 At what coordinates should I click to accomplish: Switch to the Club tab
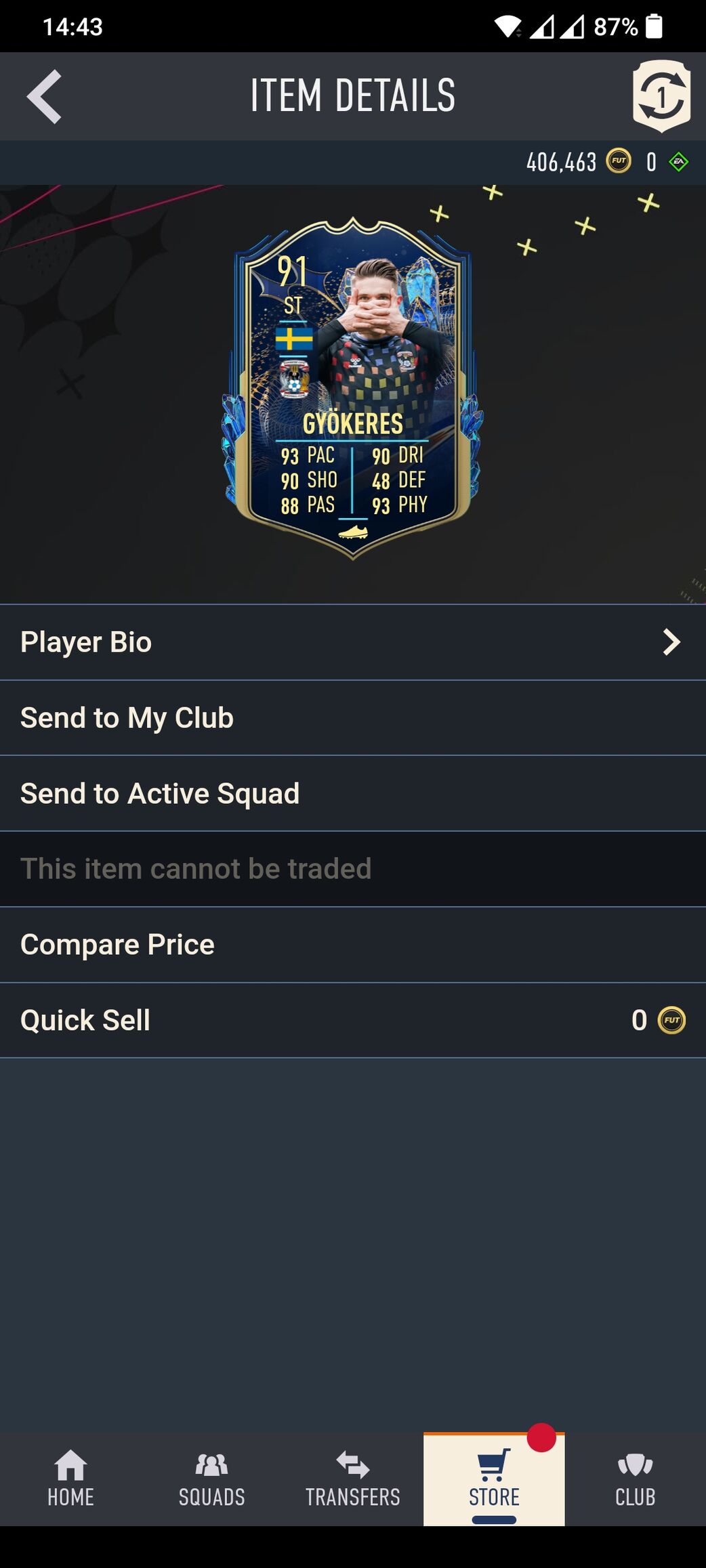click(x=635, y=1480)
